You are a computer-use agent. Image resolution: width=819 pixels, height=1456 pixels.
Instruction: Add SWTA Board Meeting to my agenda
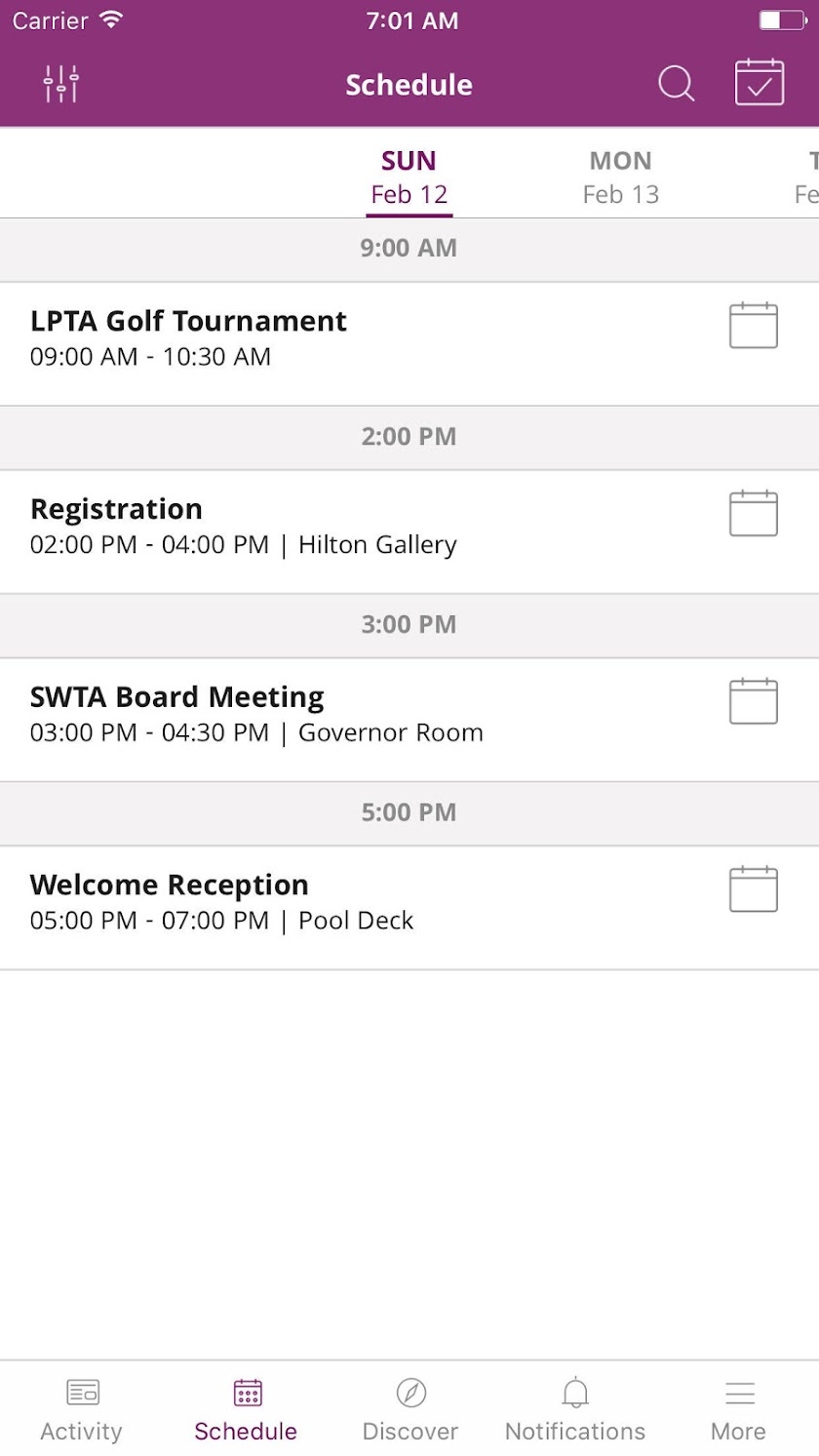pyautogui.click(x=753, y=702)
